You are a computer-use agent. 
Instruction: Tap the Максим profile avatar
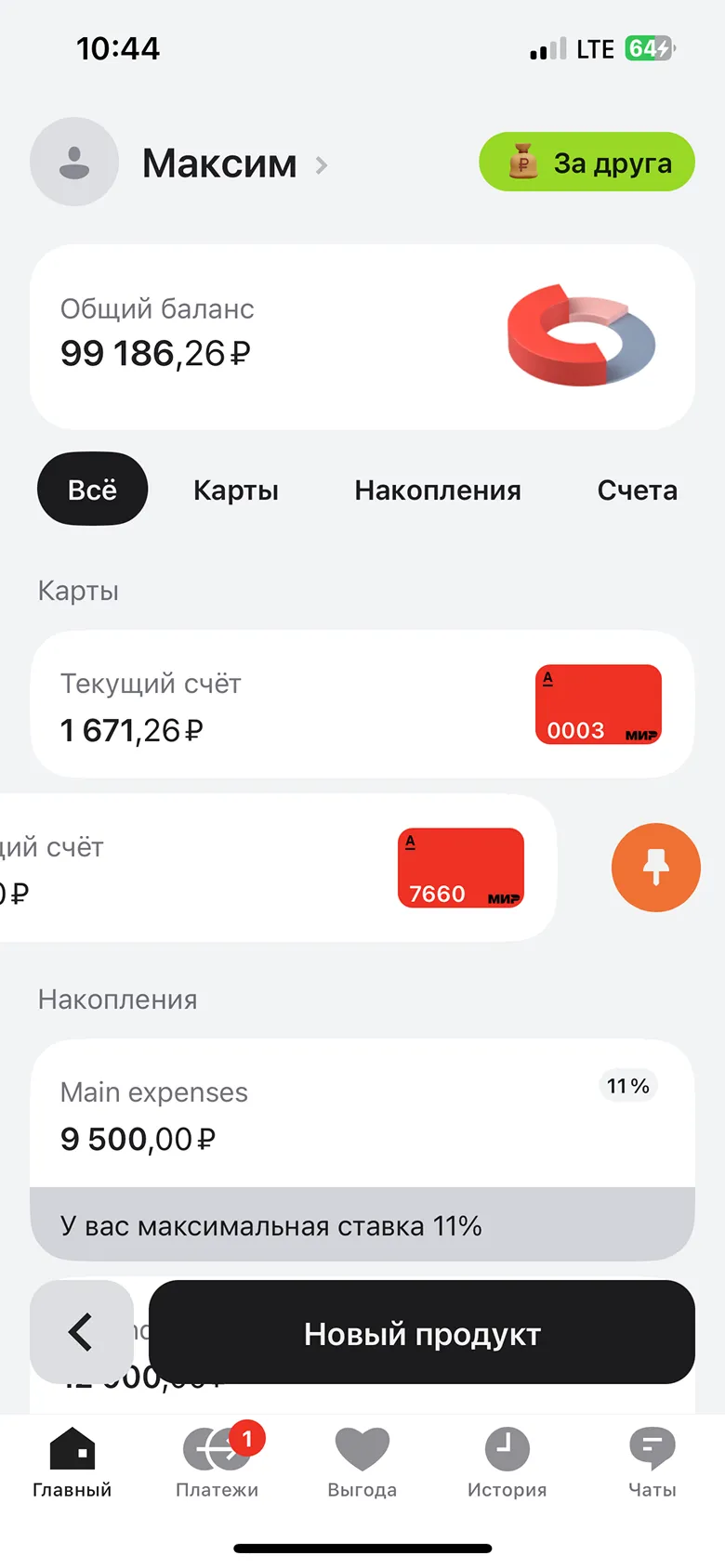[x=74, y=162]
